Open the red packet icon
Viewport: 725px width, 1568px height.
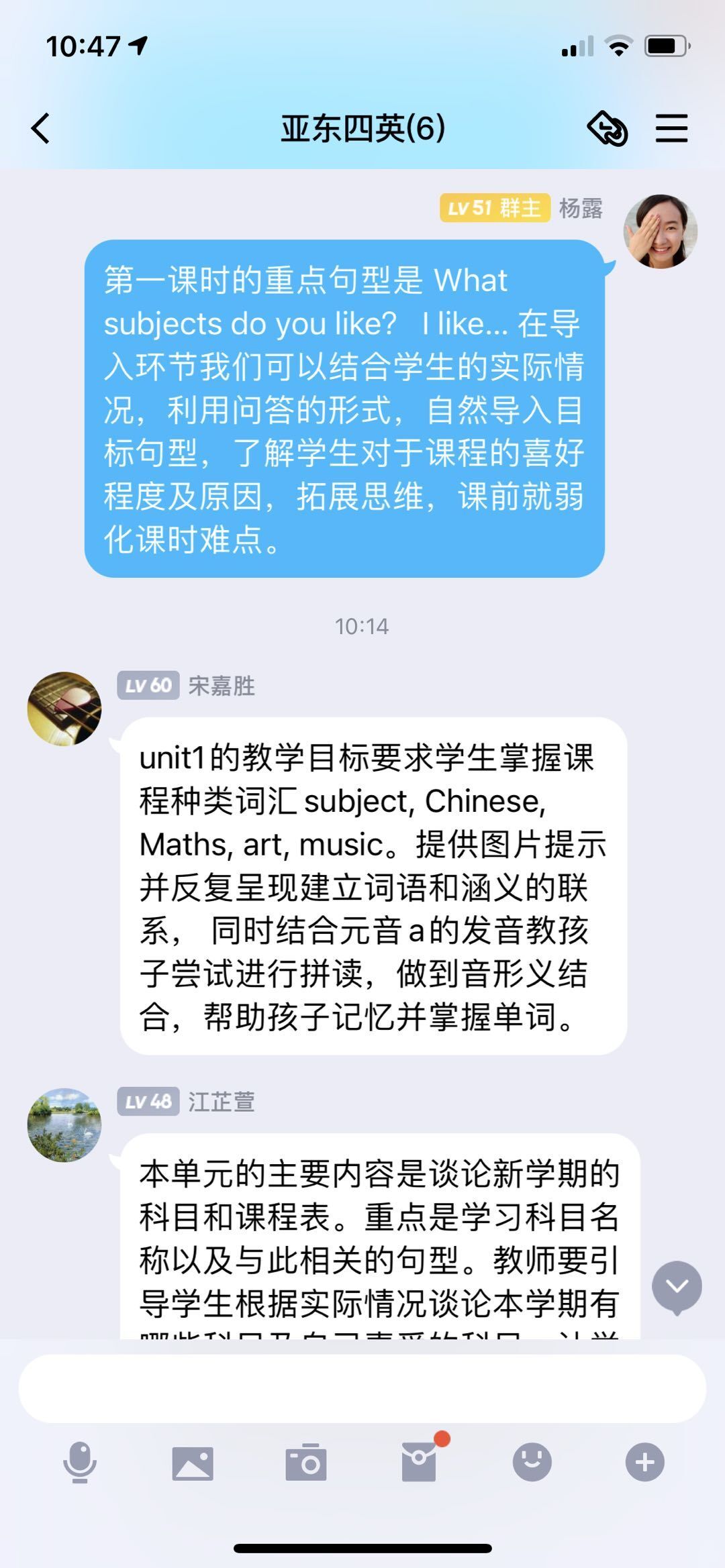420,1463
